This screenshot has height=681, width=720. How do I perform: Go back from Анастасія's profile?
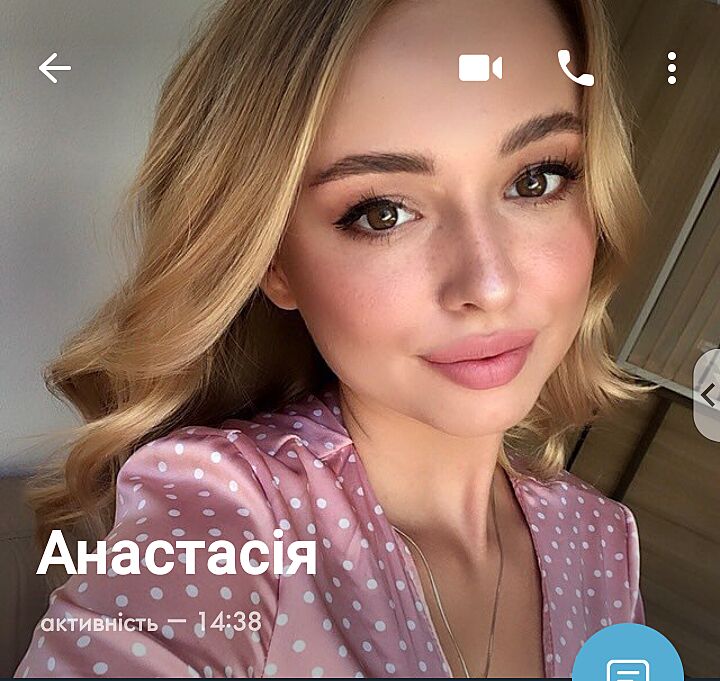point(55,68)
